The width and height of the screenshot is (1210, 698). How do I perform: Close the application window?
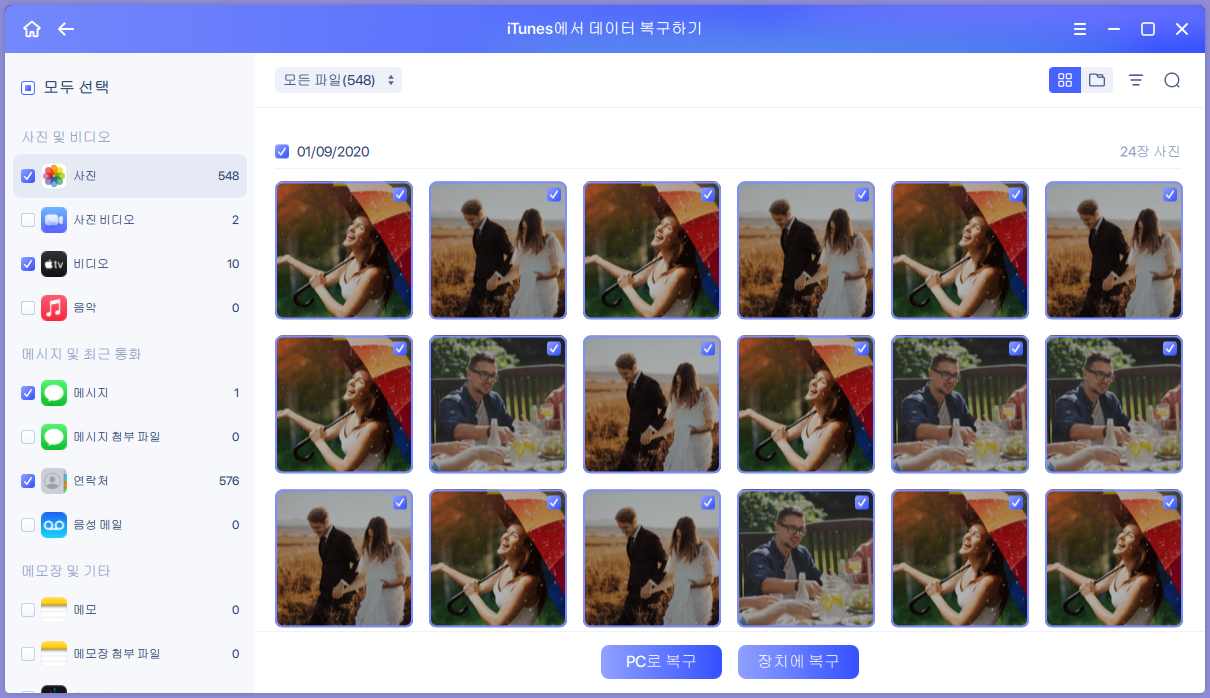1181,29
